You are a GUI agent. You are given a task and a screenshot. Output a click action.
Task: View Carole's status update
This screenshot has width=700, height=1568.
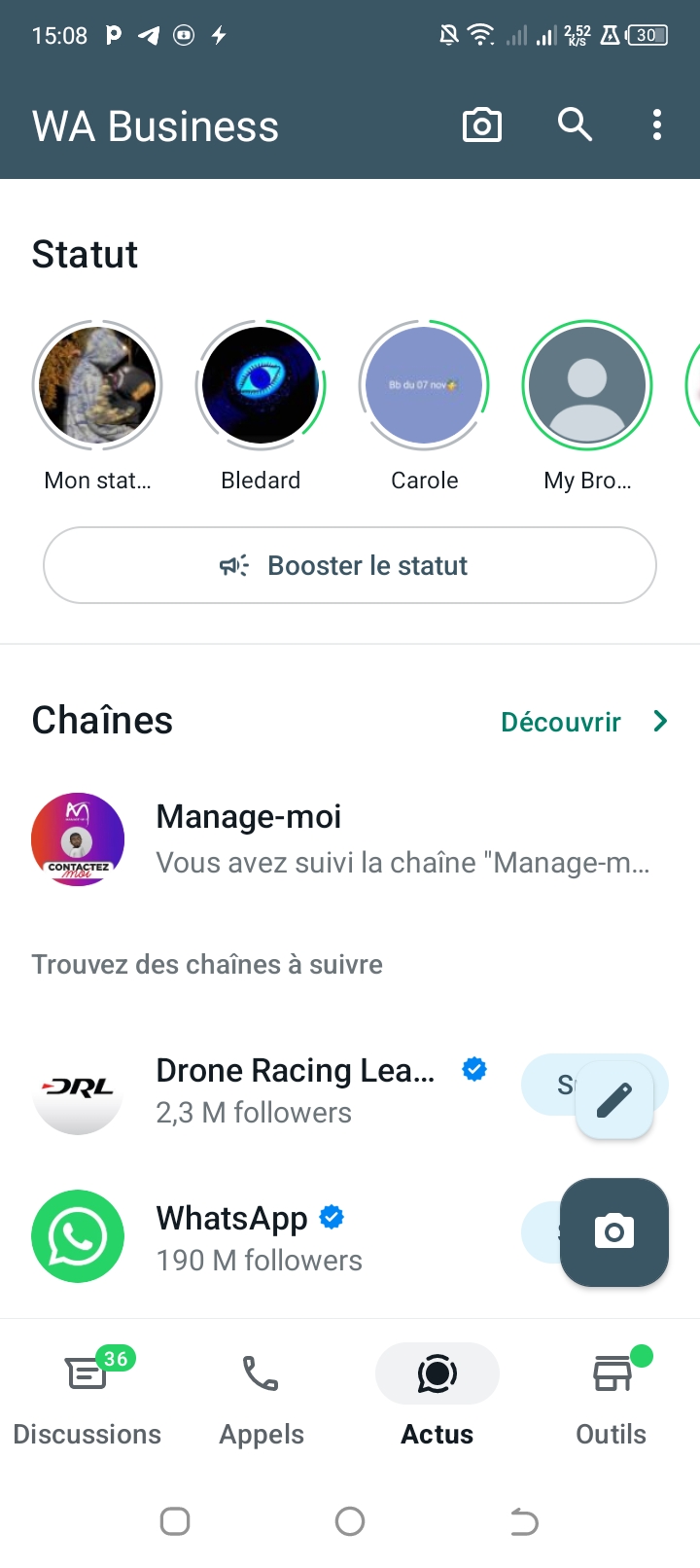[424, 386]
